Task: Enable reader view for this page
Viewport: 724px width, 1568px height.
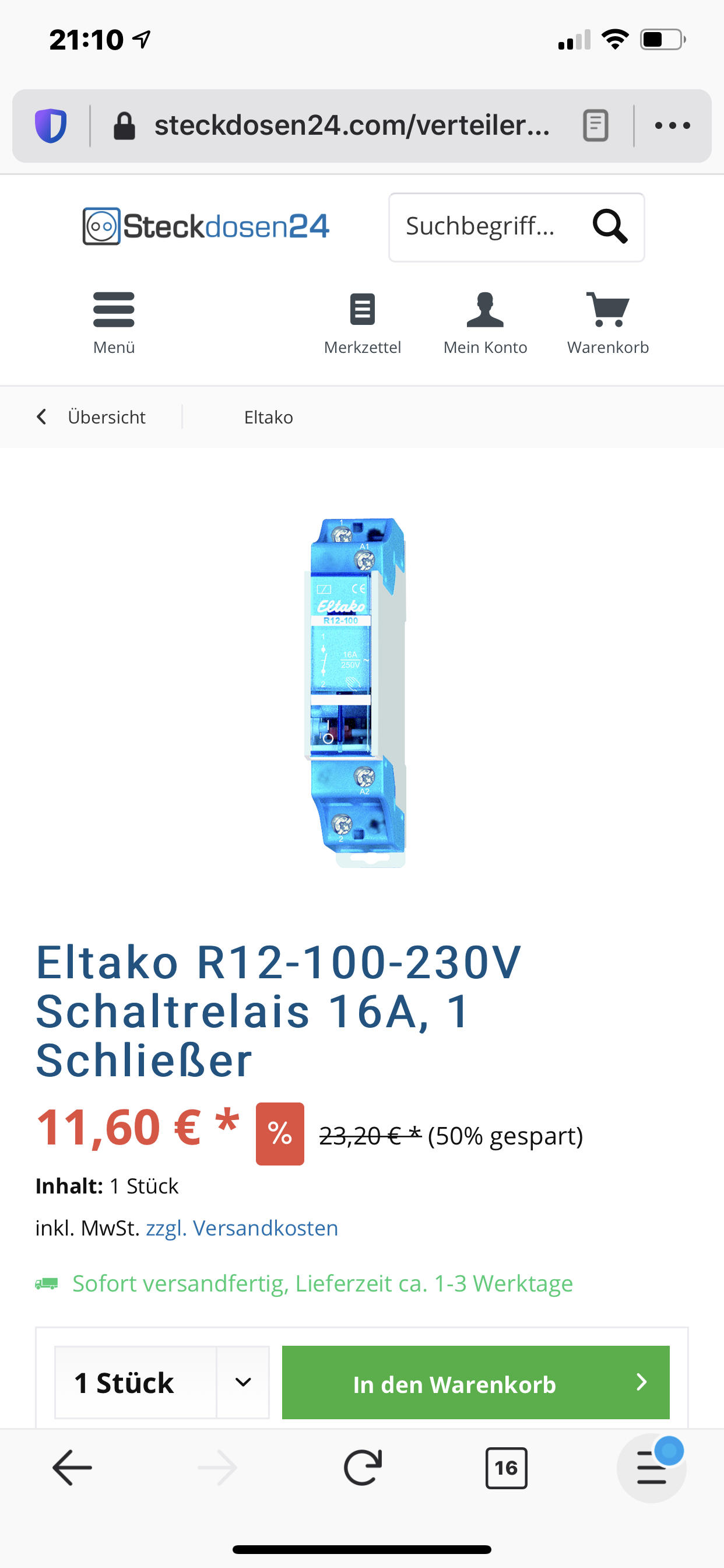Action: click(x=595, y=126)
